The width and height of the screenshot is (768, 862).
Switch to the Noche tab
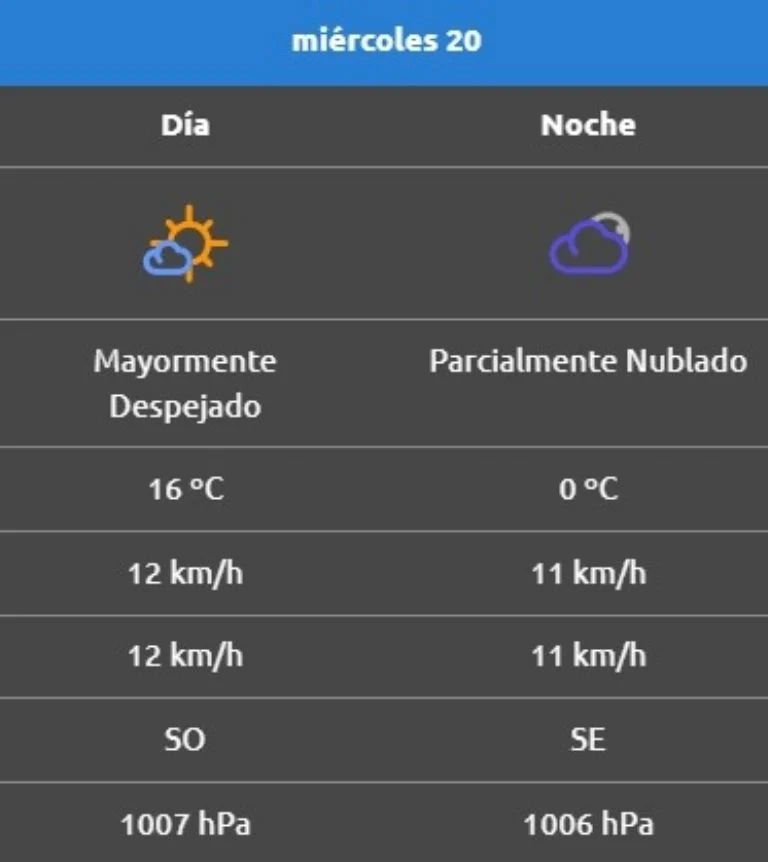(588, 125)
